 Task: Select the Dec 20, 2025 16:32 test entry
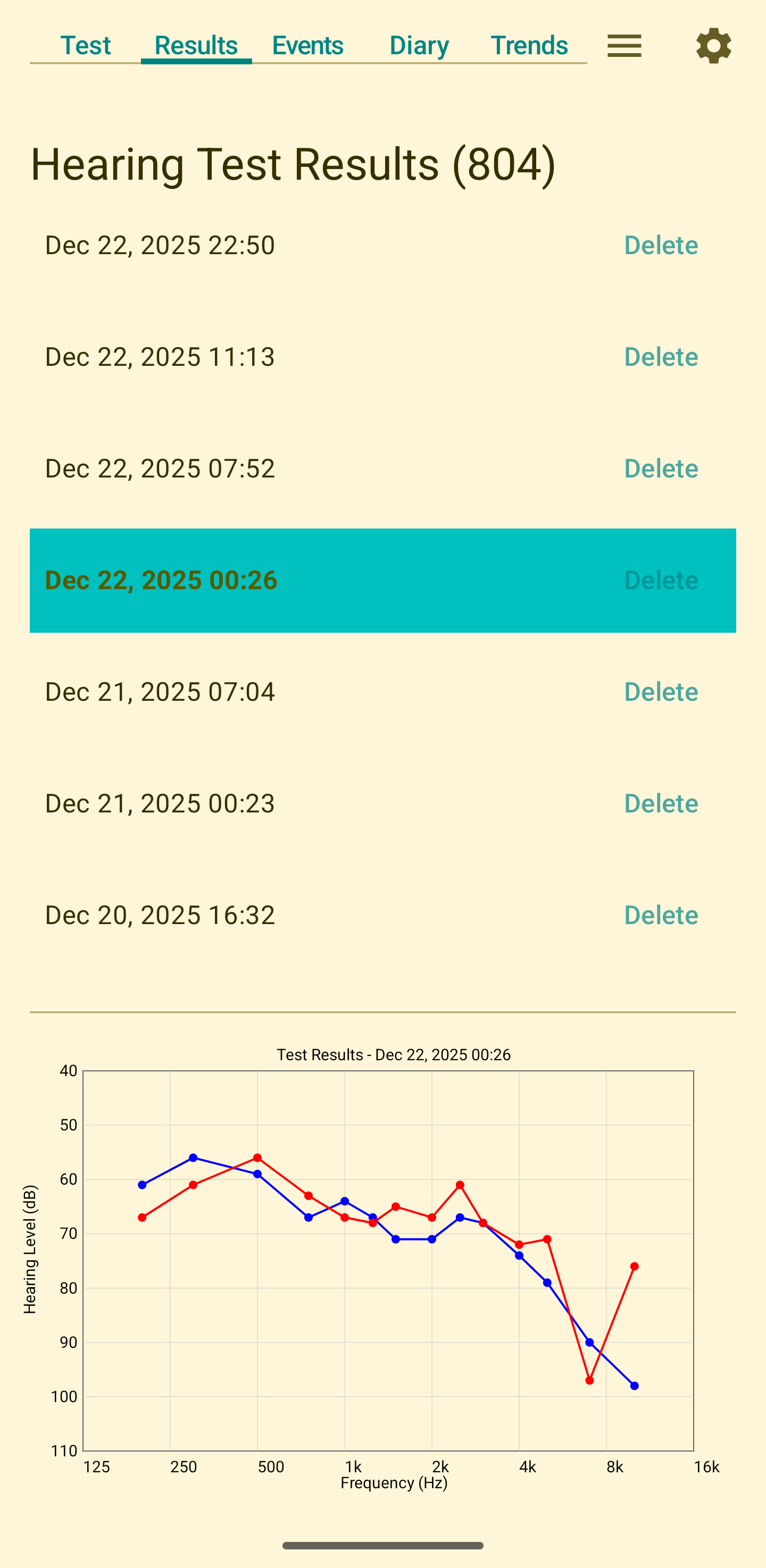[x=160, y=914]
